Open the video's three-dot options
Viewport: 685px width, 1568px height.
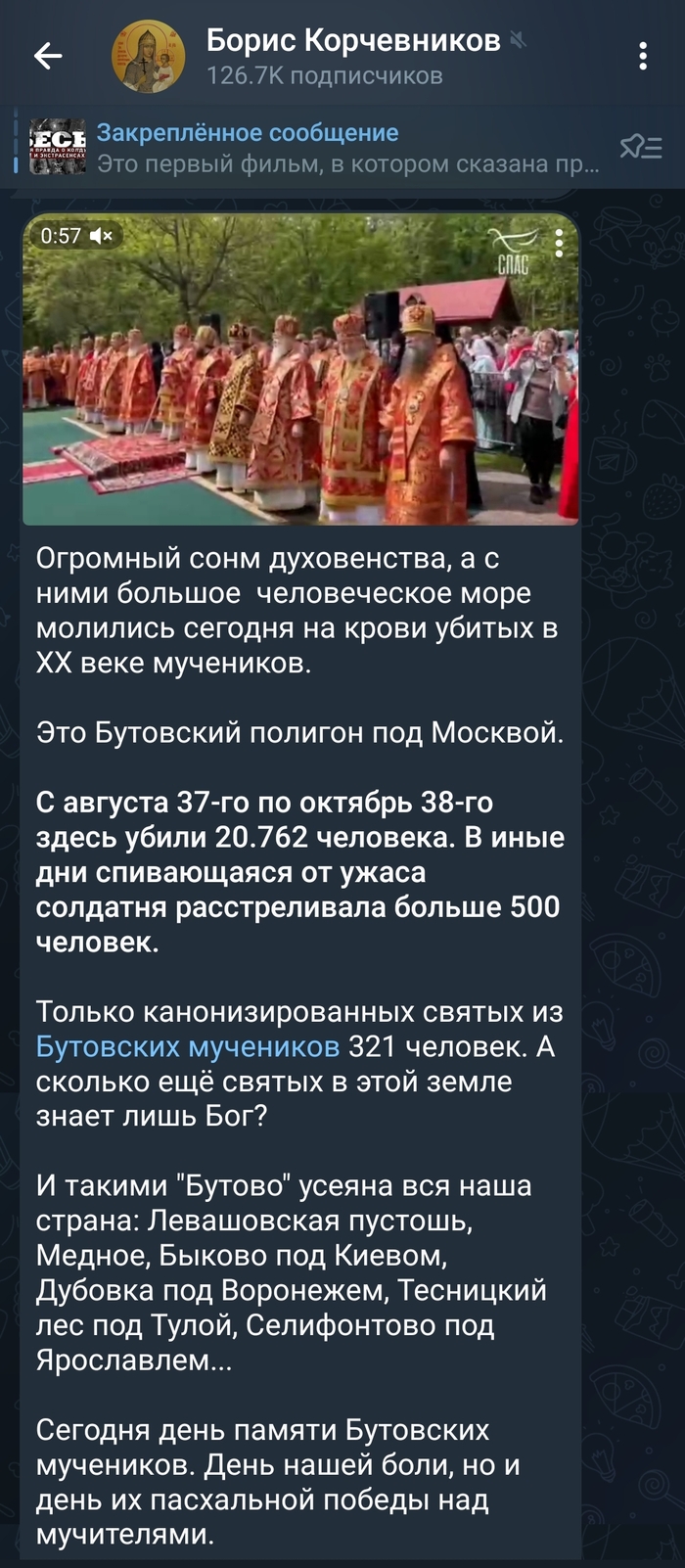(559, 242)
